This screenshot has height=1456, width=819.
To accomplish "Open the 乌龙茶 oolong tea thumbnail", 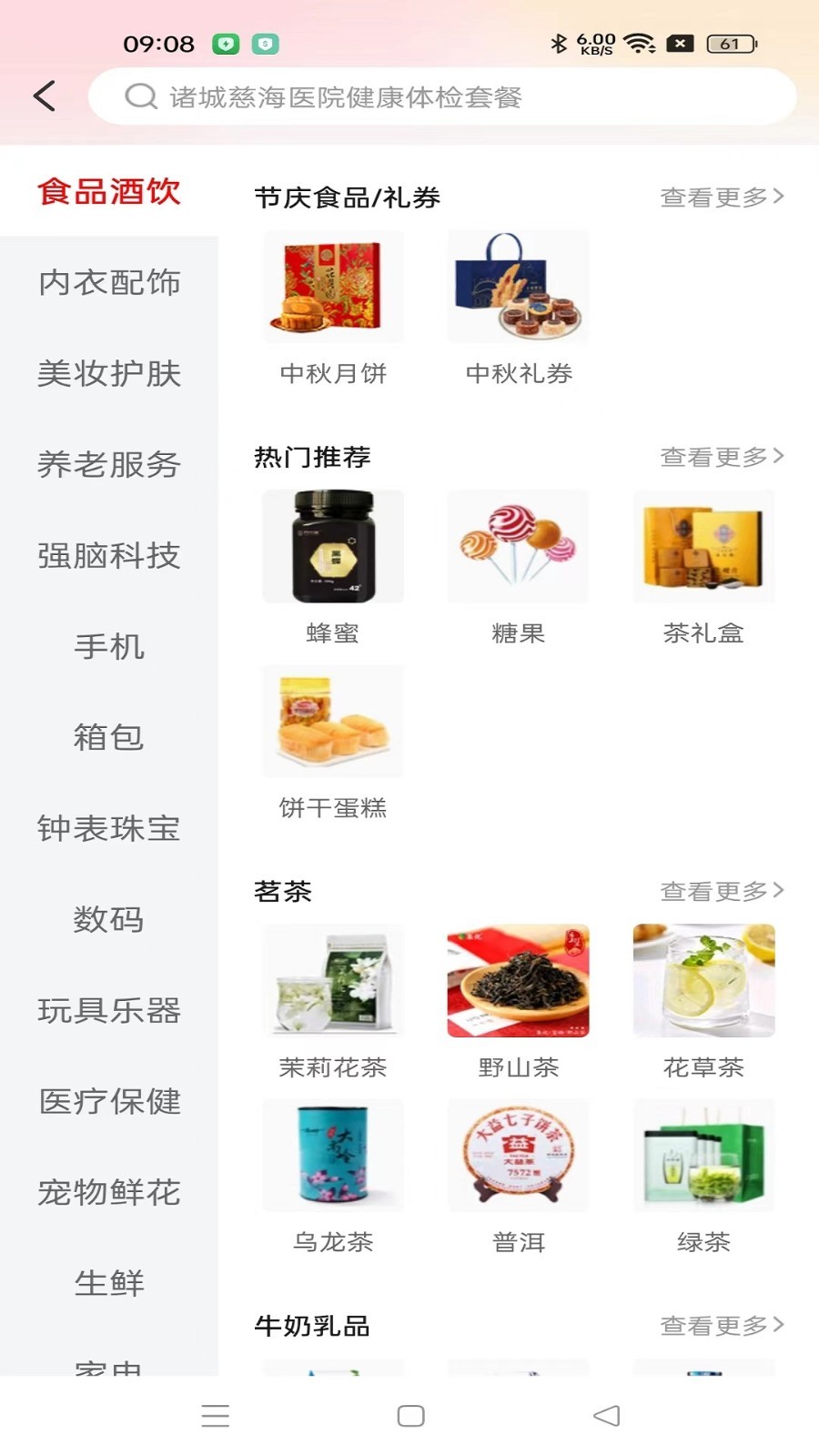I will point(333,1156).
